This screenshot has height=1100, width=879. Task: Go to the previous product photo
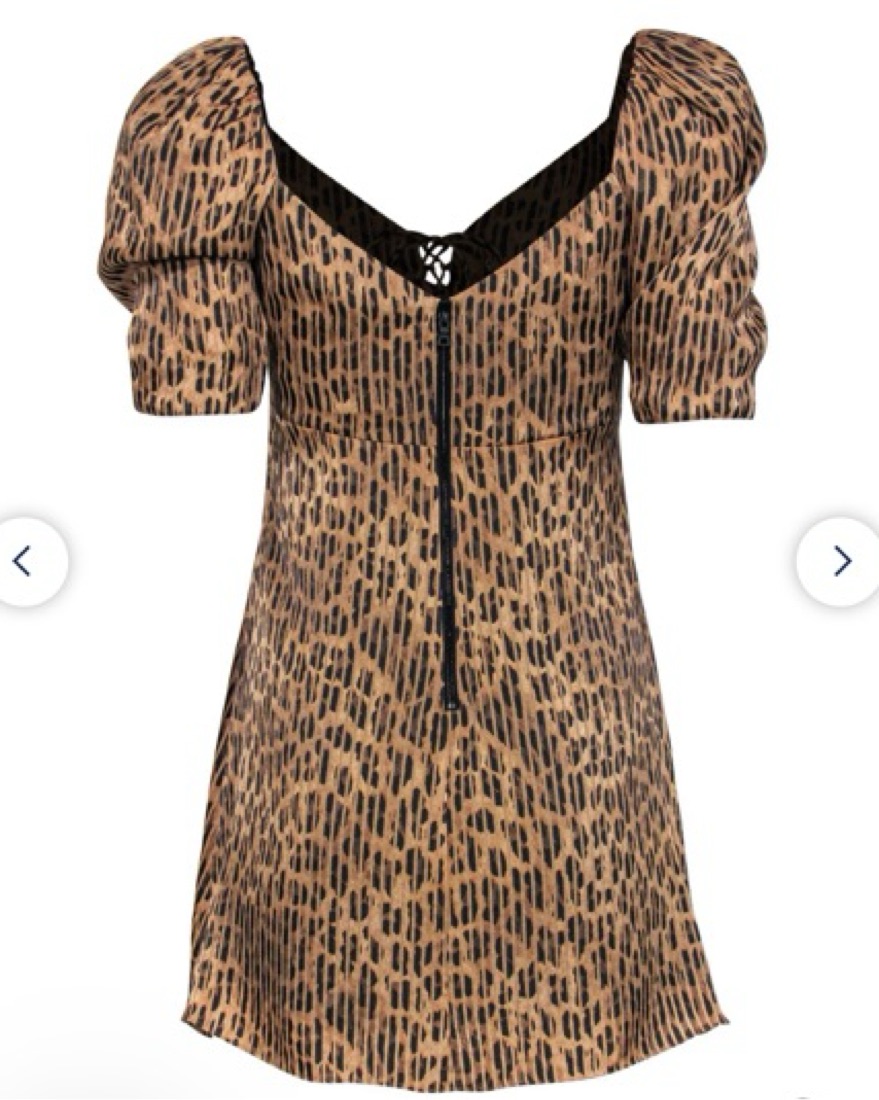pos(24,561)
